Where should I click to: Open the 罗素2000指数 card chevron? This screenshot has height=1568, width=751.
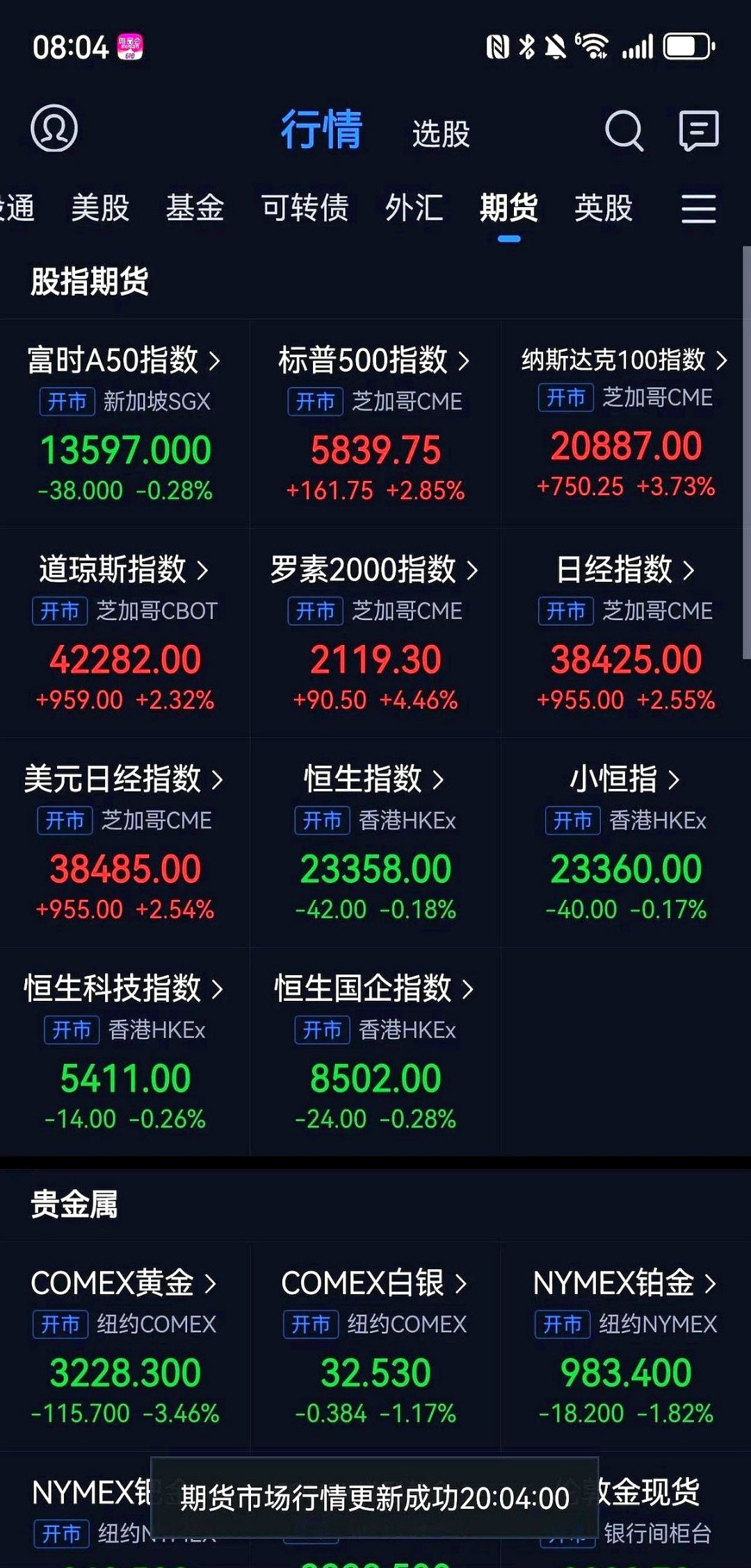473,570
